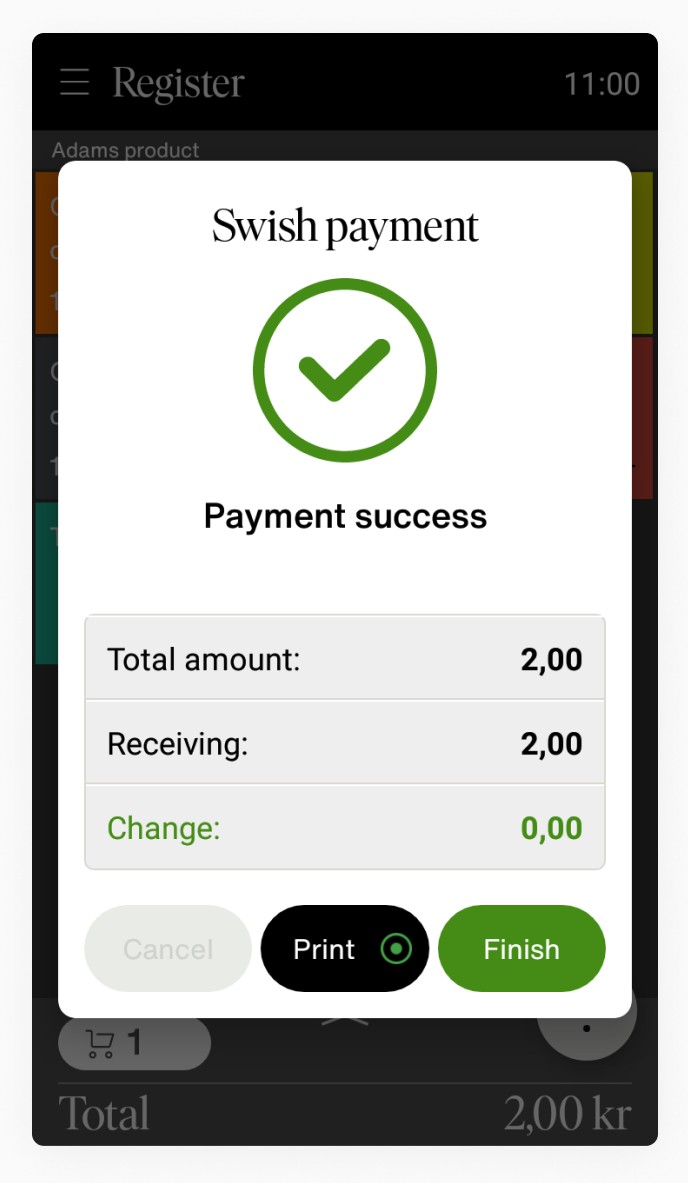Tap Finish to complete the payment
Viewport: 688px width, 1183px height.
(521, 948)
